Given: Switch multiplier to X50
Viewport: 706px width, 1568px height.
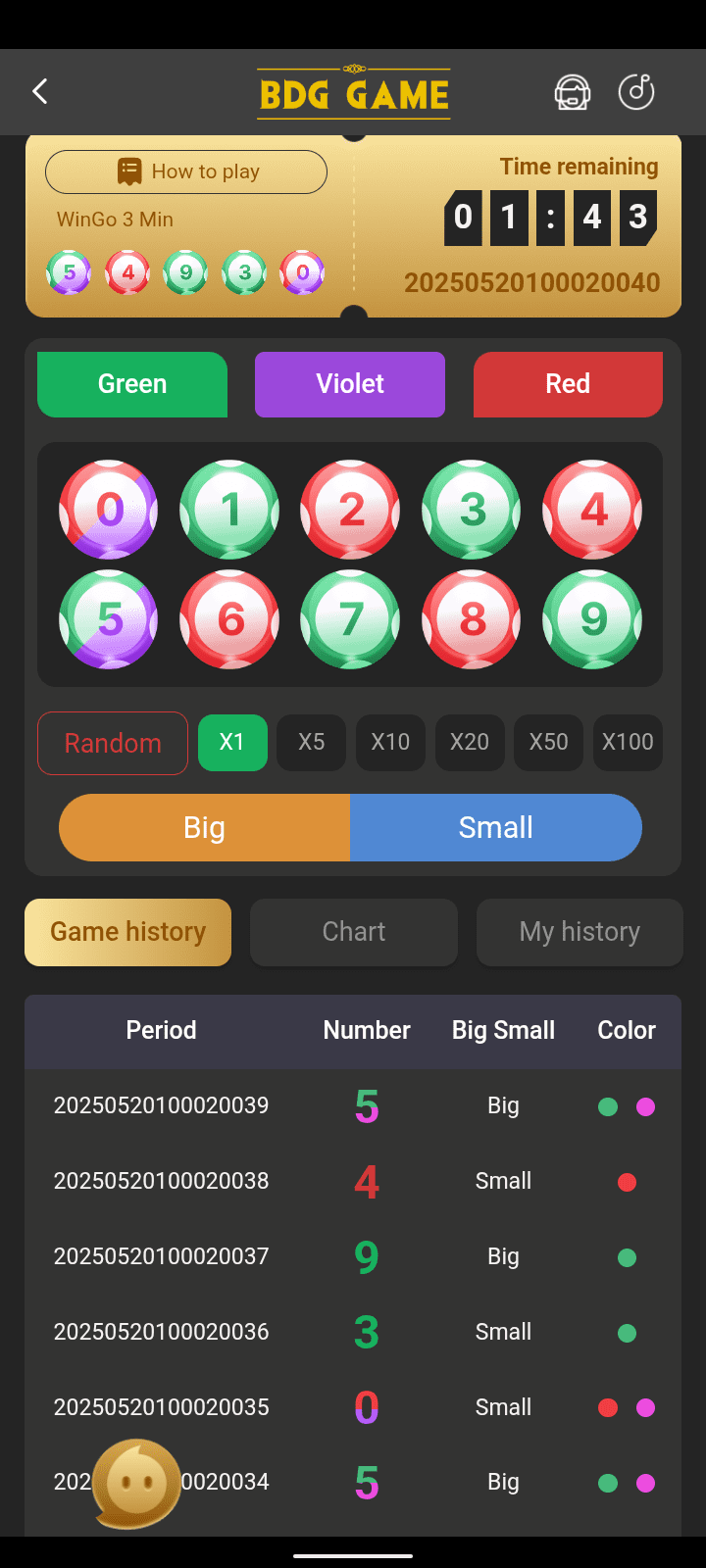Looking at the screenshot, I should (x=548, y=742).
